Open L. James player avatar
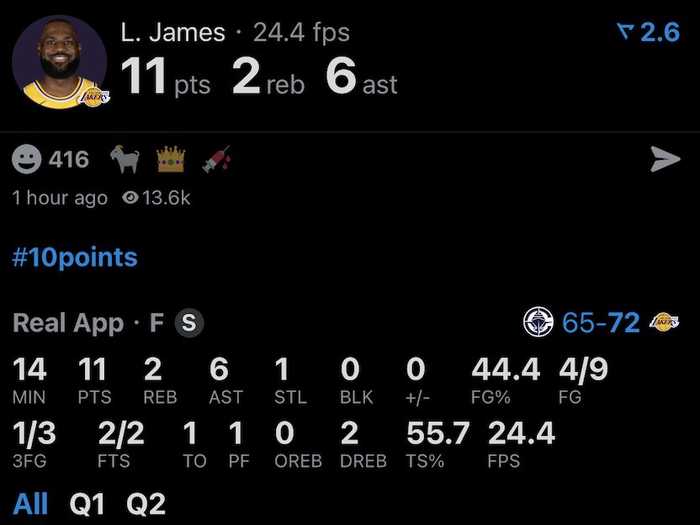The width and height of the screenshot is (700, 525). [x=60, y=62]
